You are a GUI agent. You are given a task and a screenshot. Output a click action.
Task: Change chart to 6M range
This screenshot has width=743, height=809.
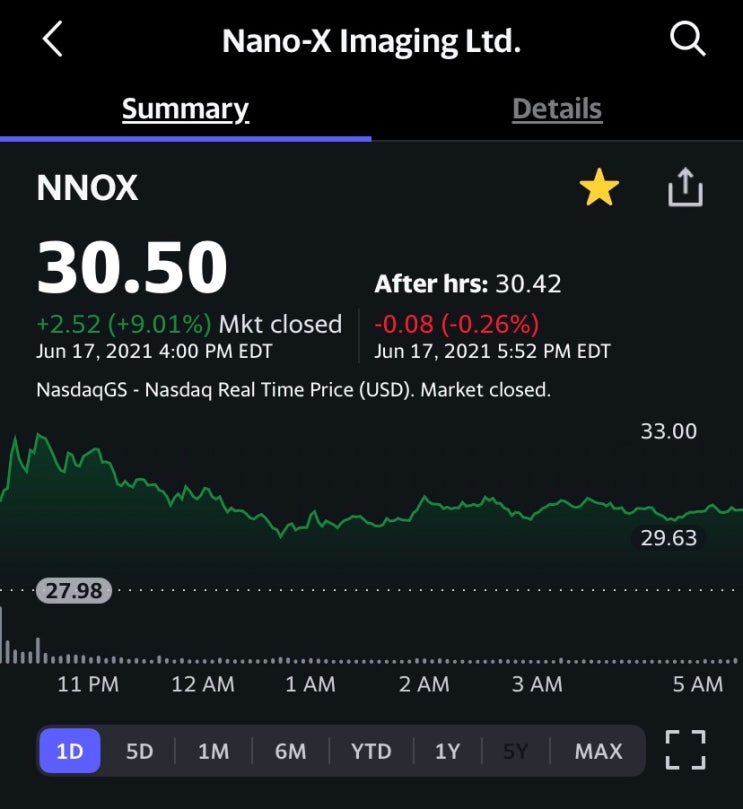click(291, 751)
